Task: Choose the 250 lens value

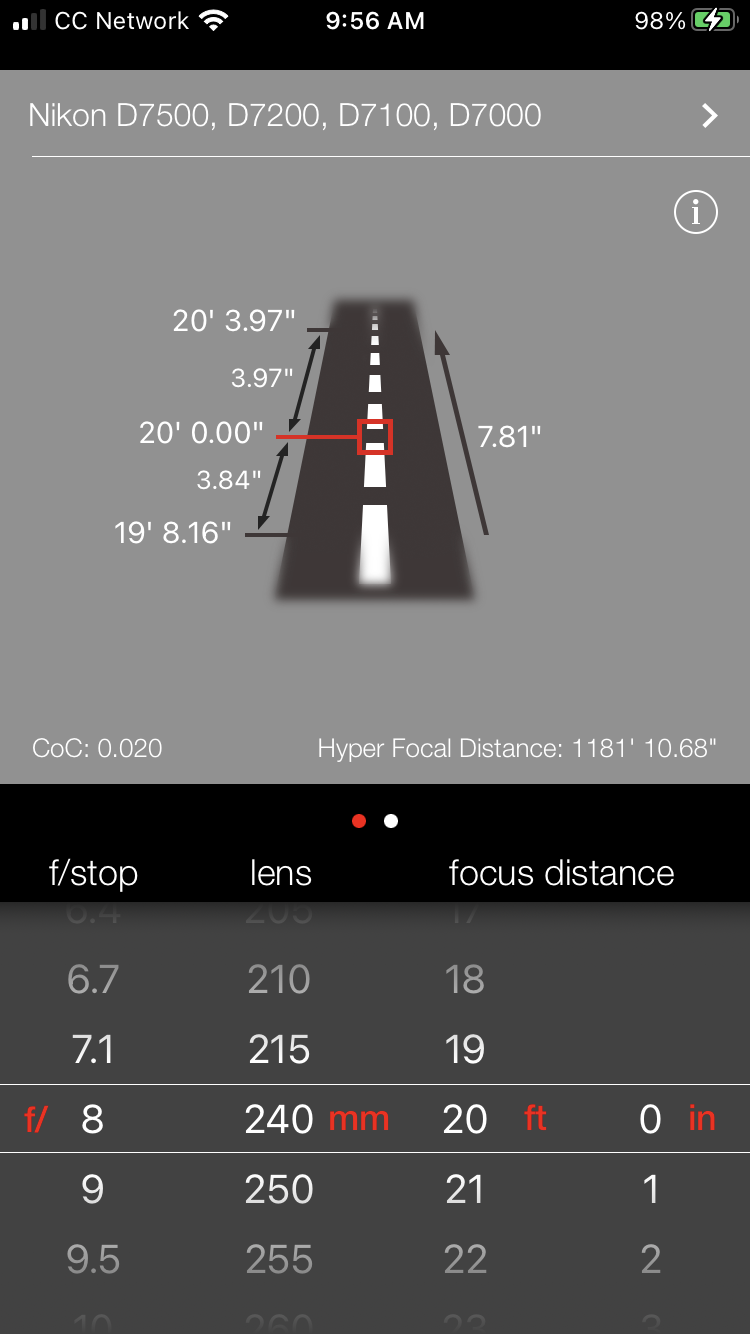Action: coord(279,1190)
